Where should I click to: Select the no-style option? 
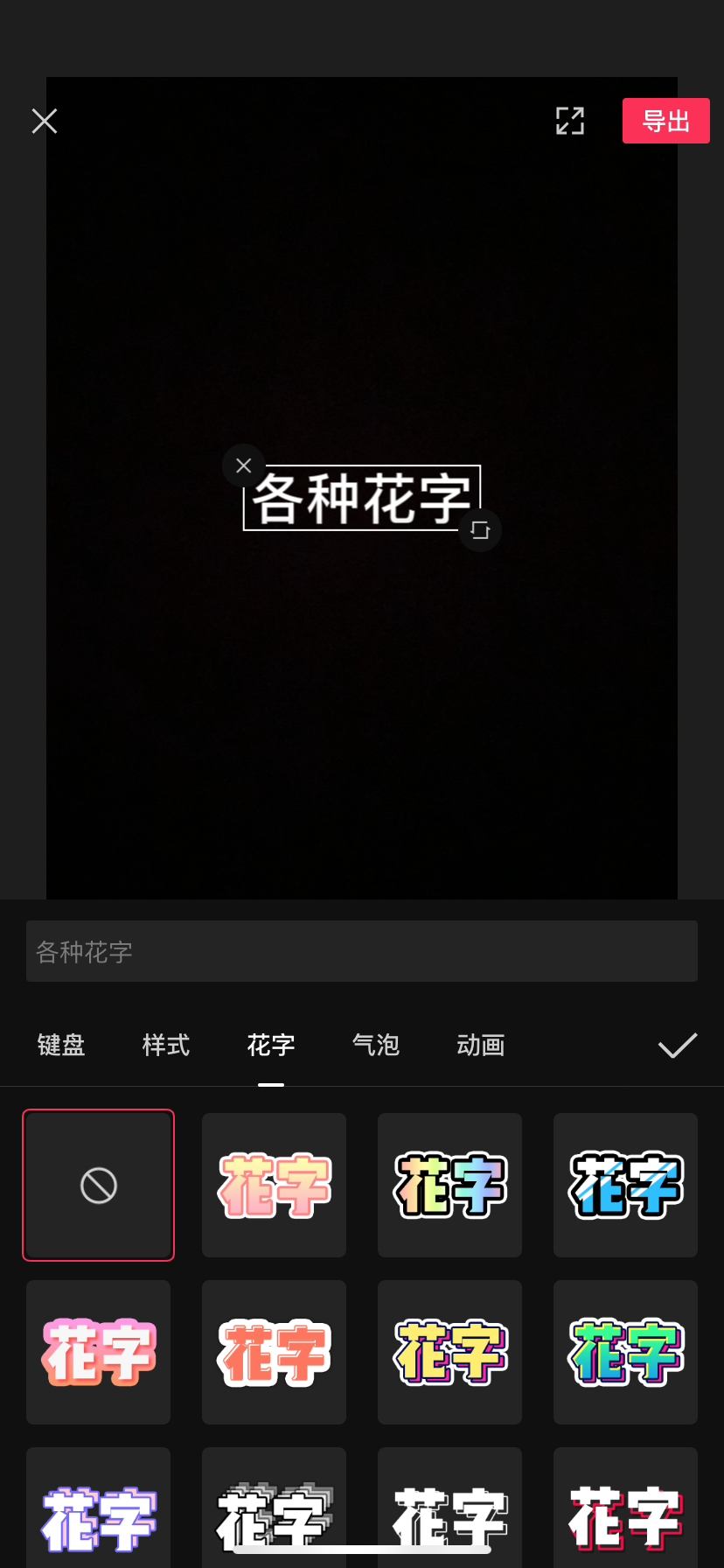point(99,1186)
